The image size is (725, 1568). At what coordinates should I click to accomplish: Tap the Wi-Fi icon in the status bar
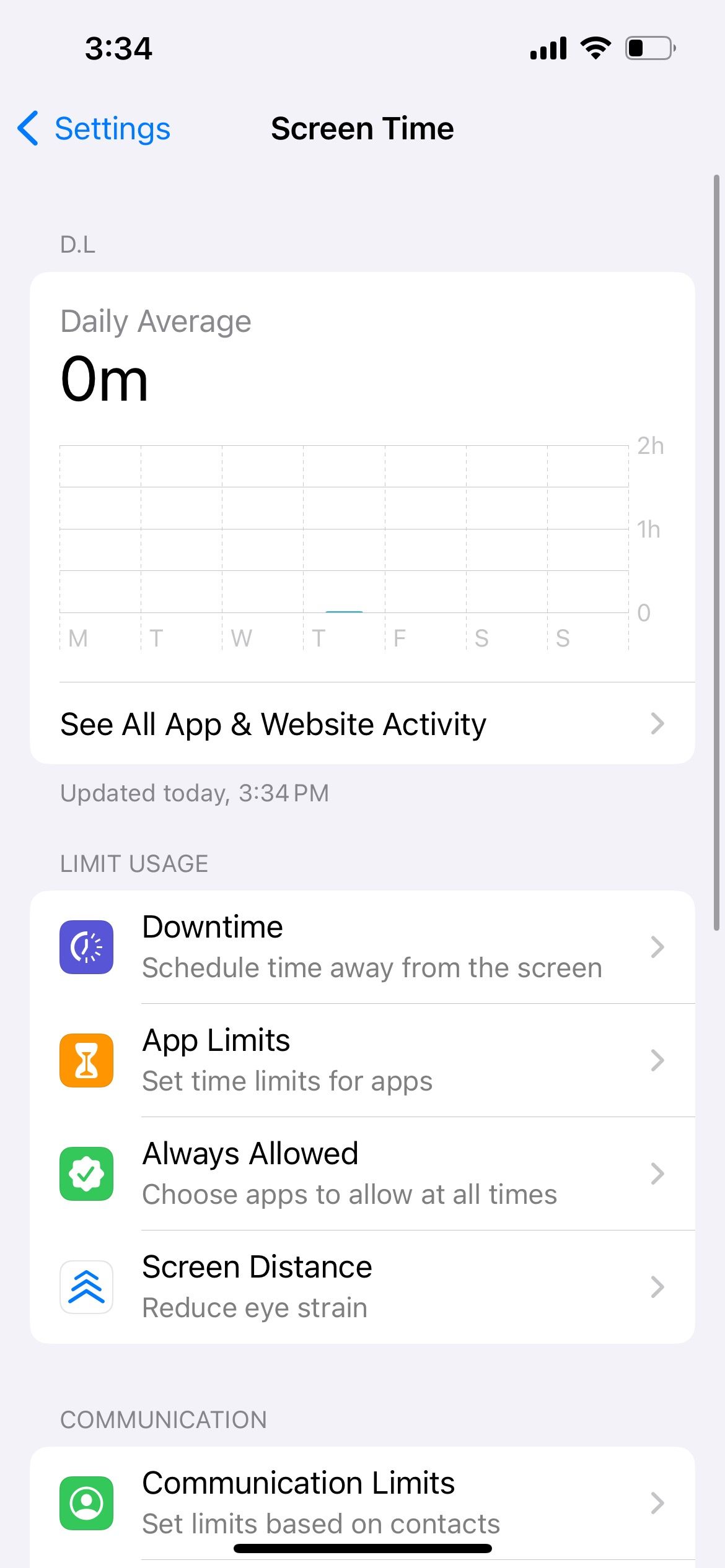(x=594, y=47)
